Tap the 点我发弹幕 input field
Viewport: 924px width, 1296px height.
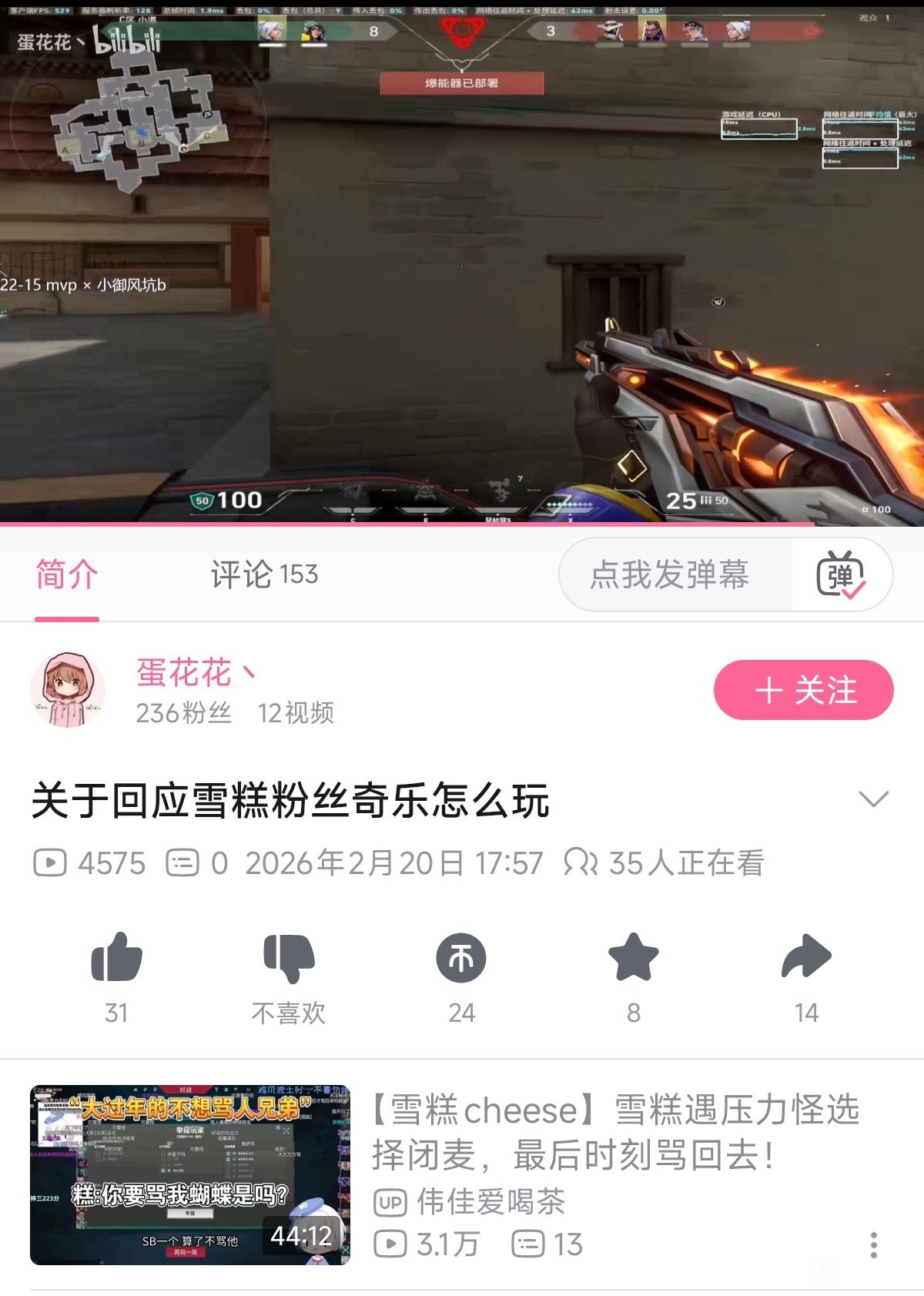(670, 574)
